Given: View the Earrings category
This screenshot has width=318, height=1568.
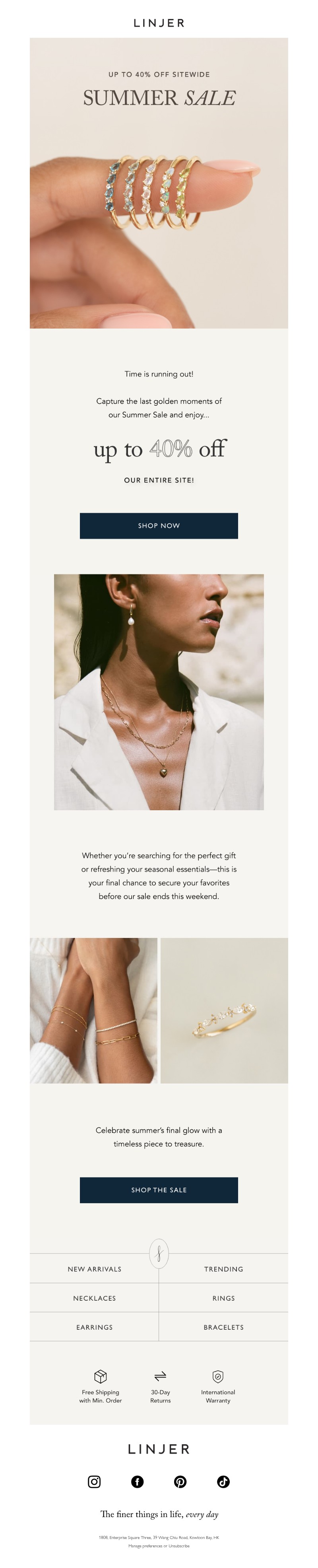Looking at the screenshot, I should click(x=94, y=1327).
